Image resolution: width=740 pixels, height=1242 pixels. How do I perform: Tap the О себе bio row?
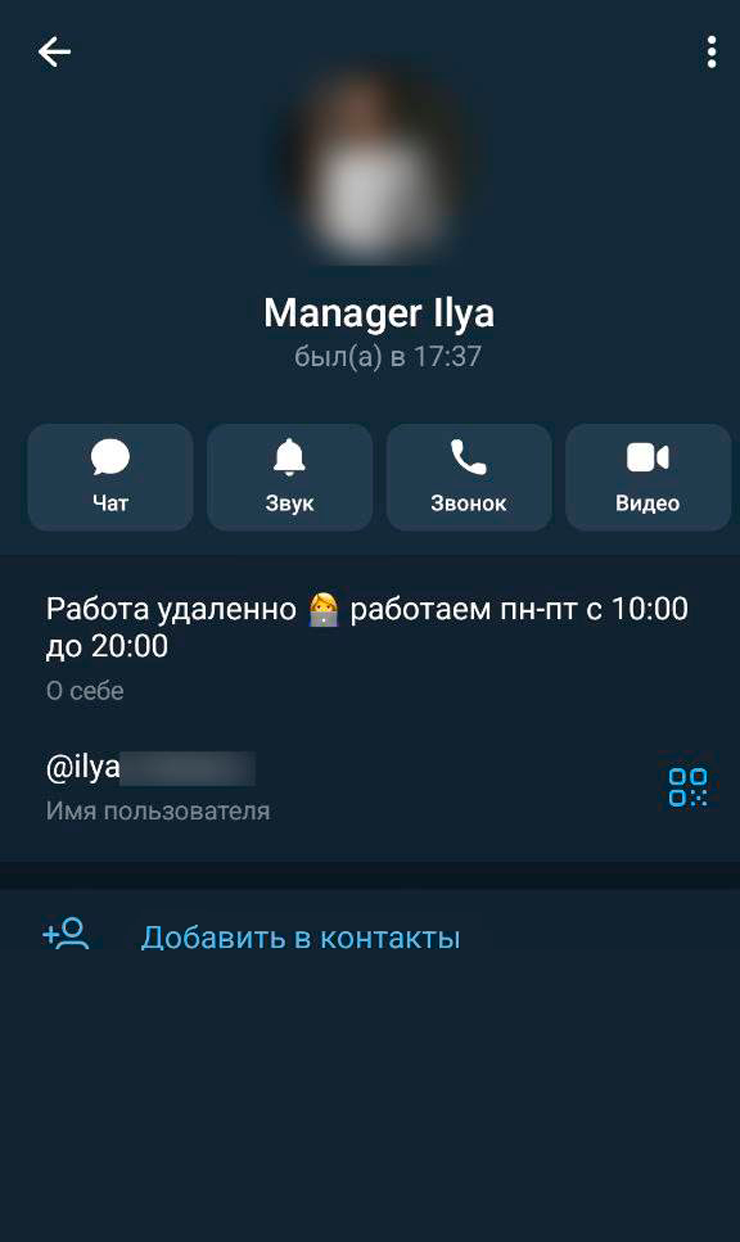coord(360,647)
